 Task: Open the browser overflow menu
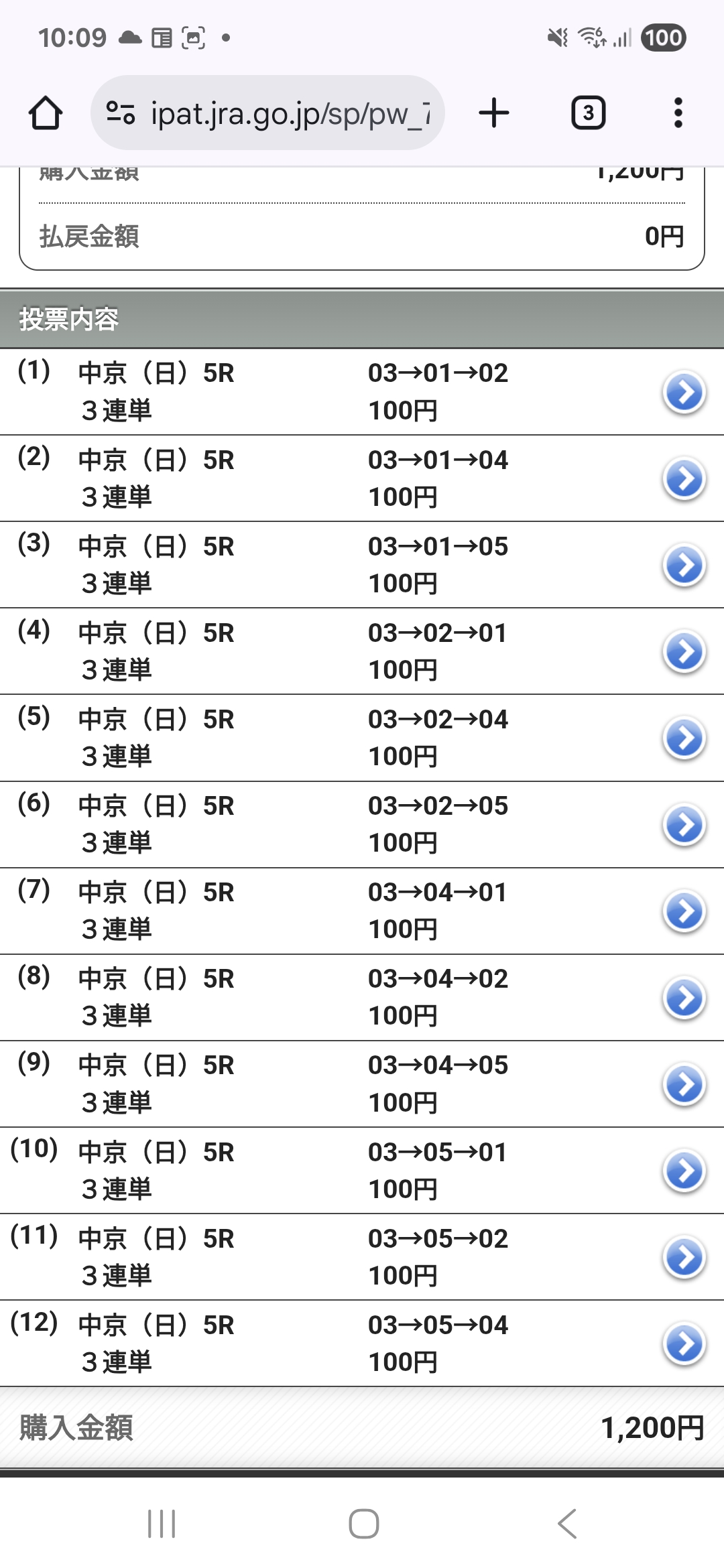[x=678, y=113]
